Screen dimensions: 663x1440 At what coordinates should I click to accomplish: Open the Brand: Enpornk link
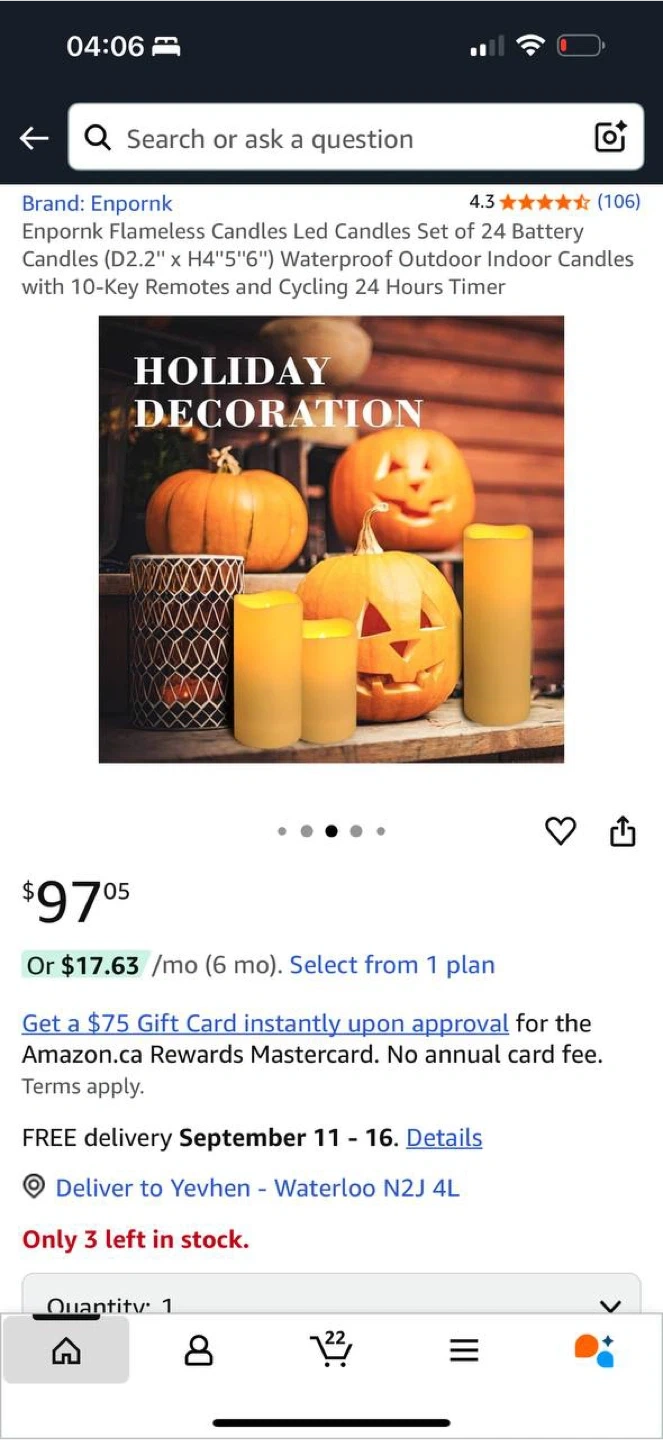coord(97,203)
